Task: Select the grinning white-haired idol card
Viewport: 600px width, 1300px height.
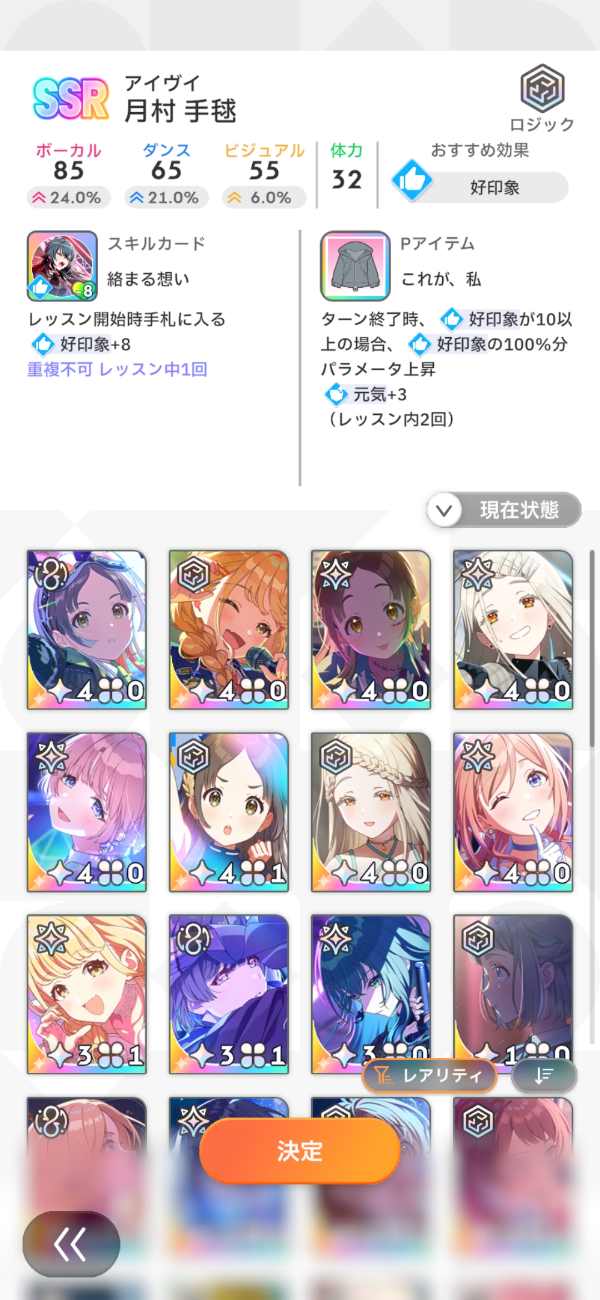Action: pos(513,629)
